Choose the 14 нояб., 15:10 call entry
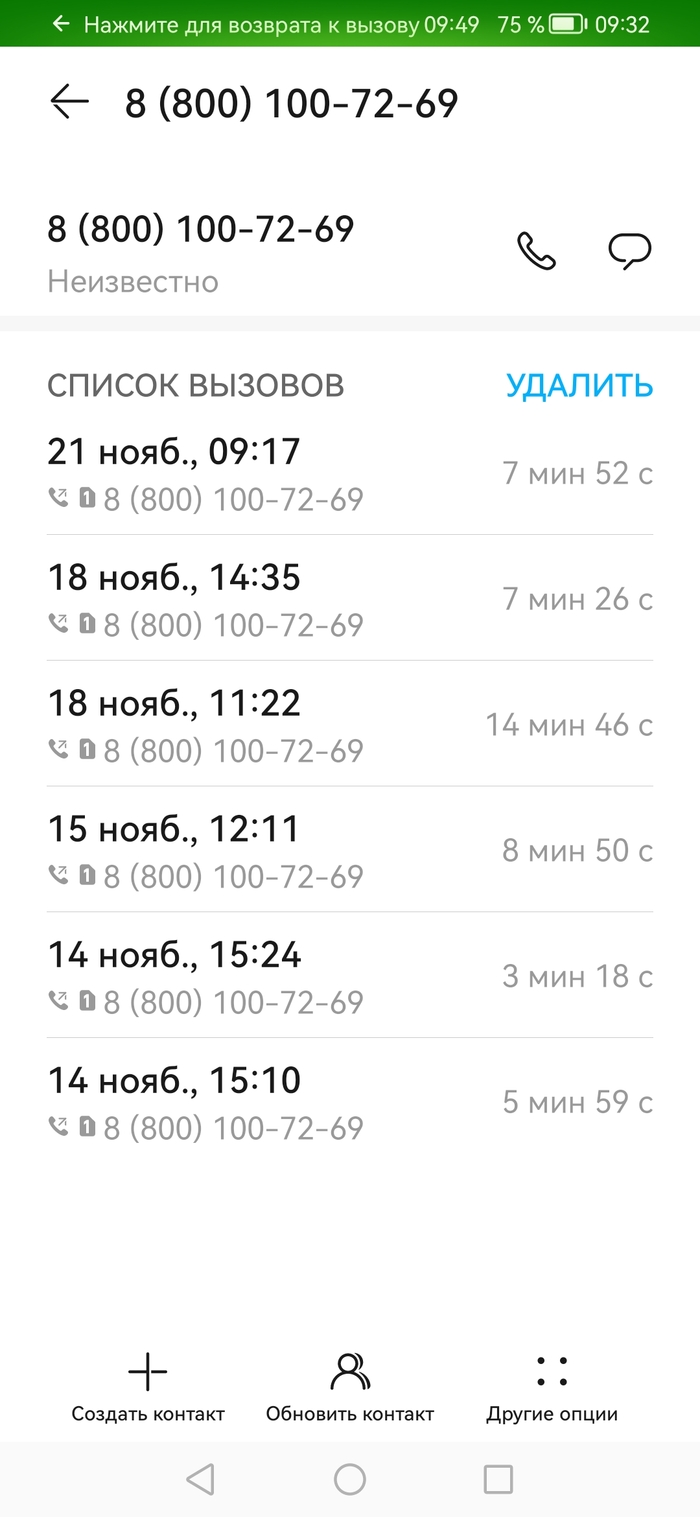 pos(350,1103)
